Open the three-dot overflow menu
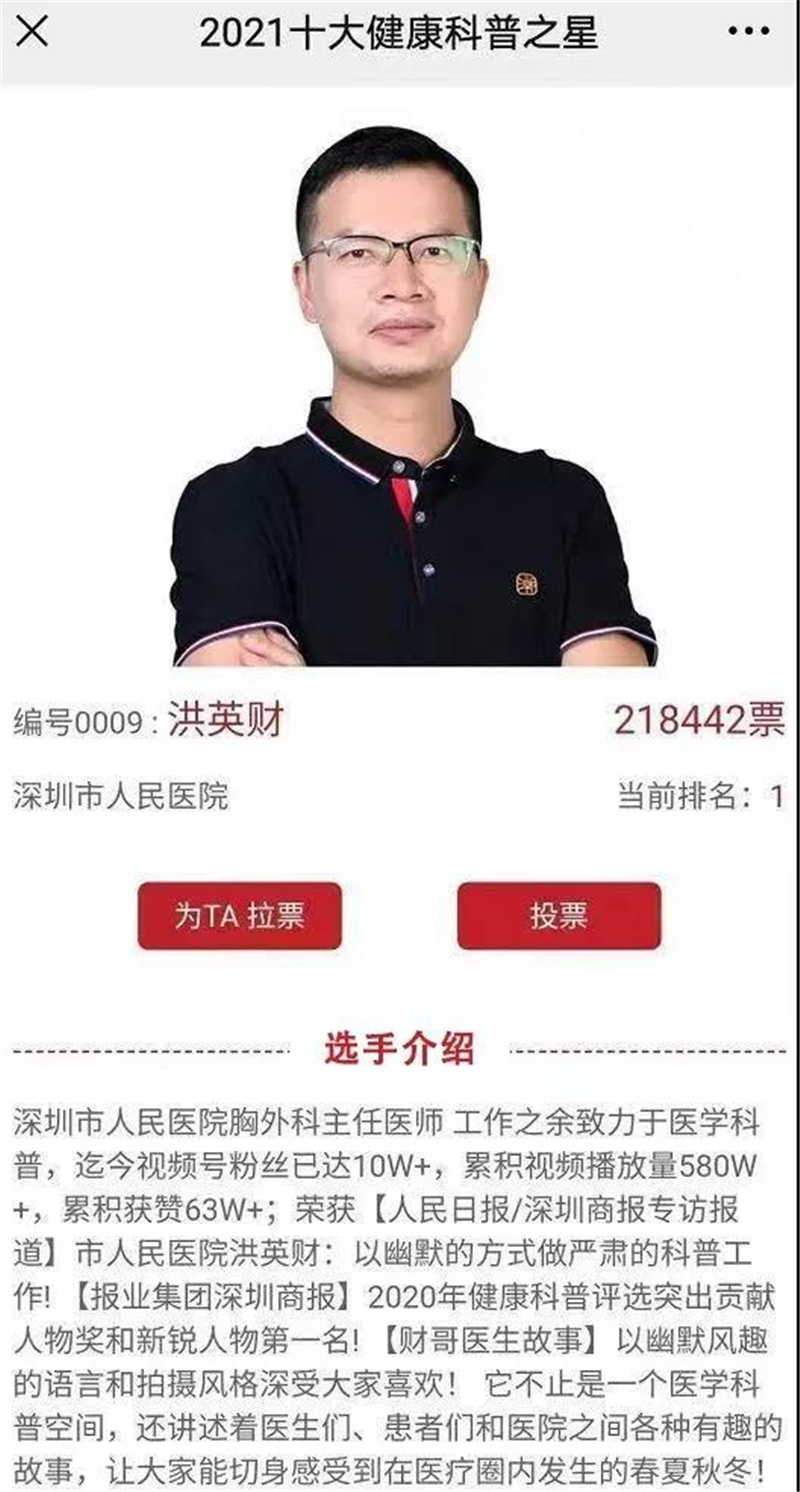800x1492 pixels. point(749,32)
